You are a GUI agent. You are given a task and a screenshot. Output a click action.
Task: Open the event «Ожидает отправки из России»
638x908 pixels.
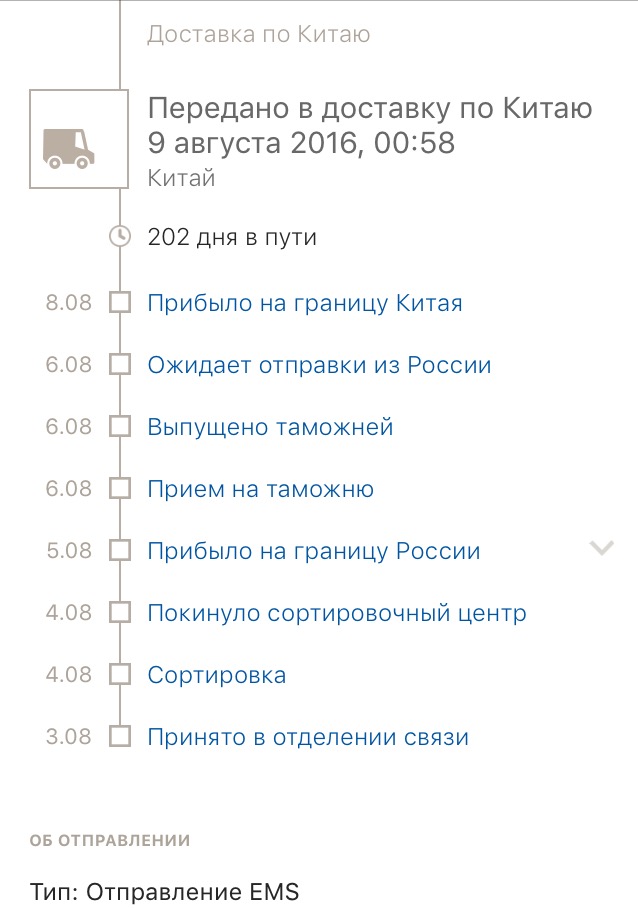coord(319,365)
